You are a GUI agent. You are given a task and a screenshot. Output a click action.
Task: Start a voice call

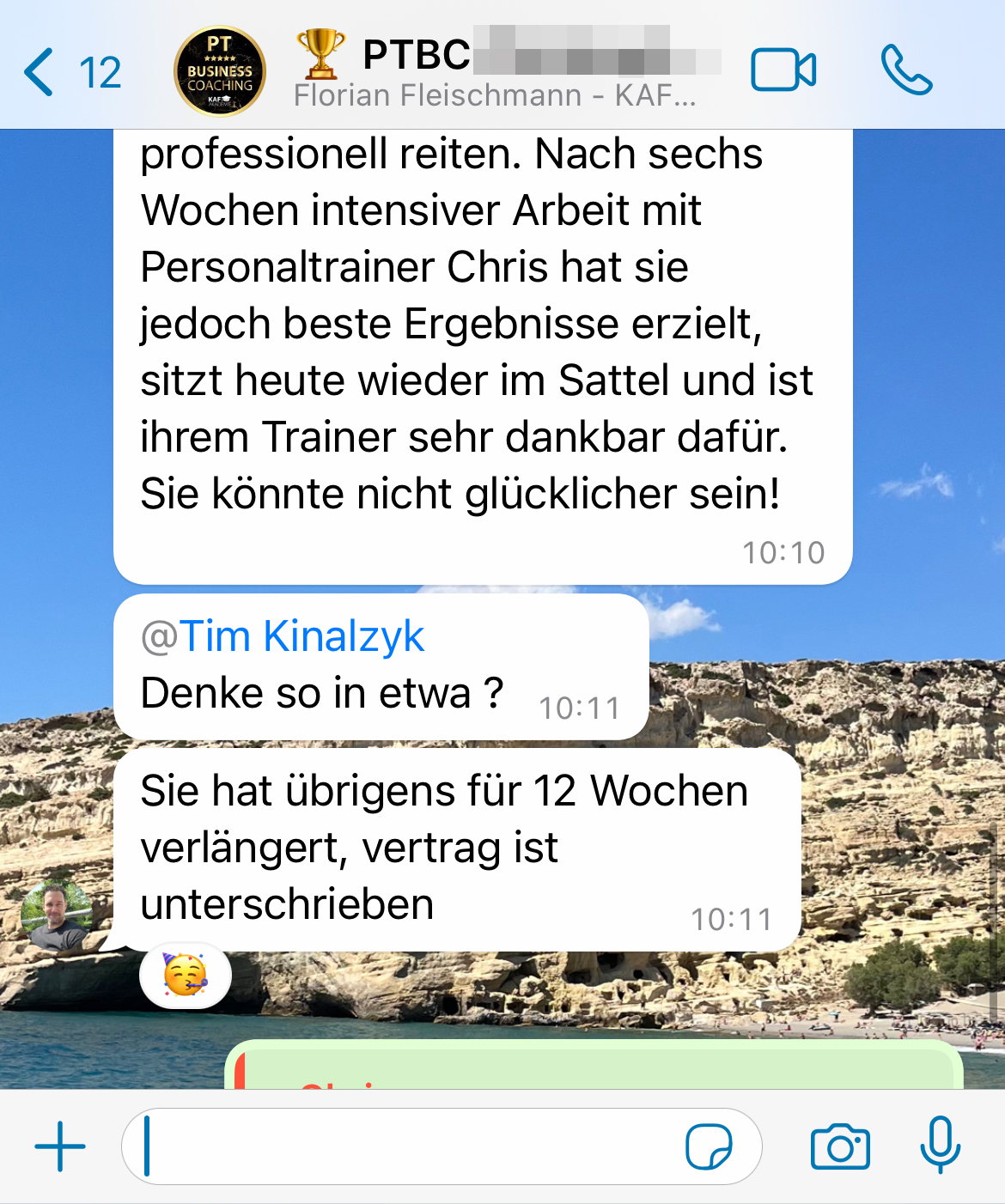coord(906,70)
